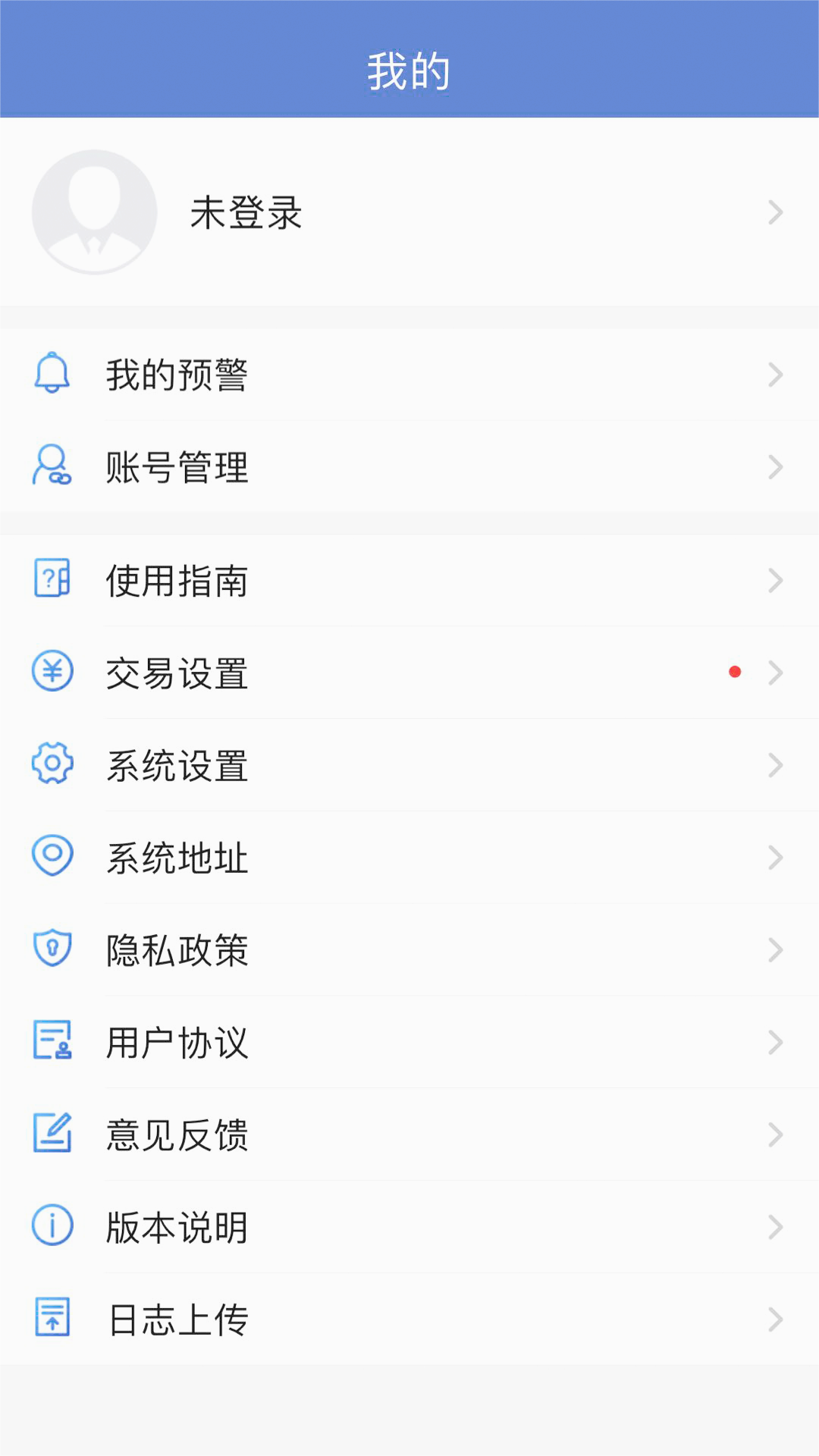This screenshot has width=819, height=1456.
Task: Click the document icon next to 用户协议
Action: (51, 1043)
